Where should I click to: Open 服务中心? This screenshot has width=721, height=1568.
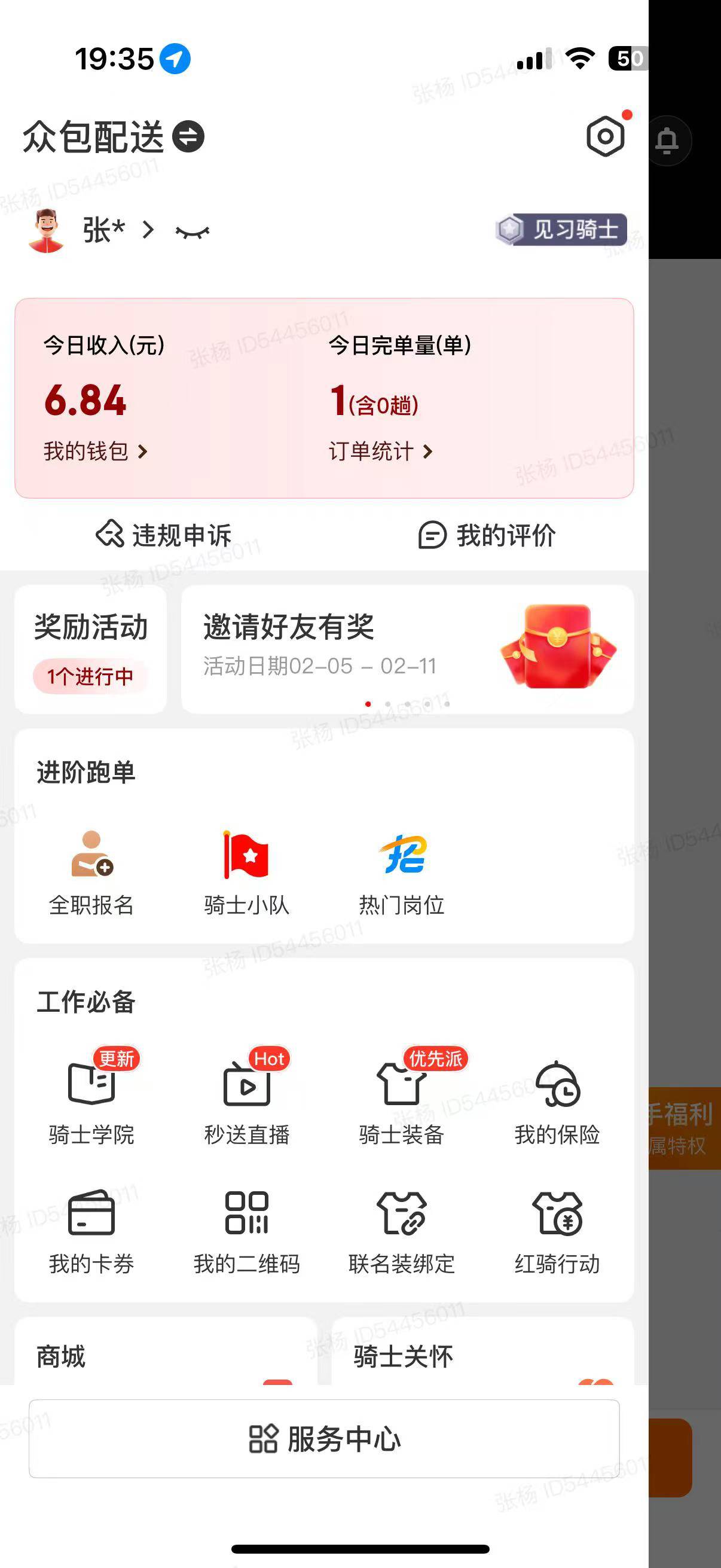(324, 1439)
